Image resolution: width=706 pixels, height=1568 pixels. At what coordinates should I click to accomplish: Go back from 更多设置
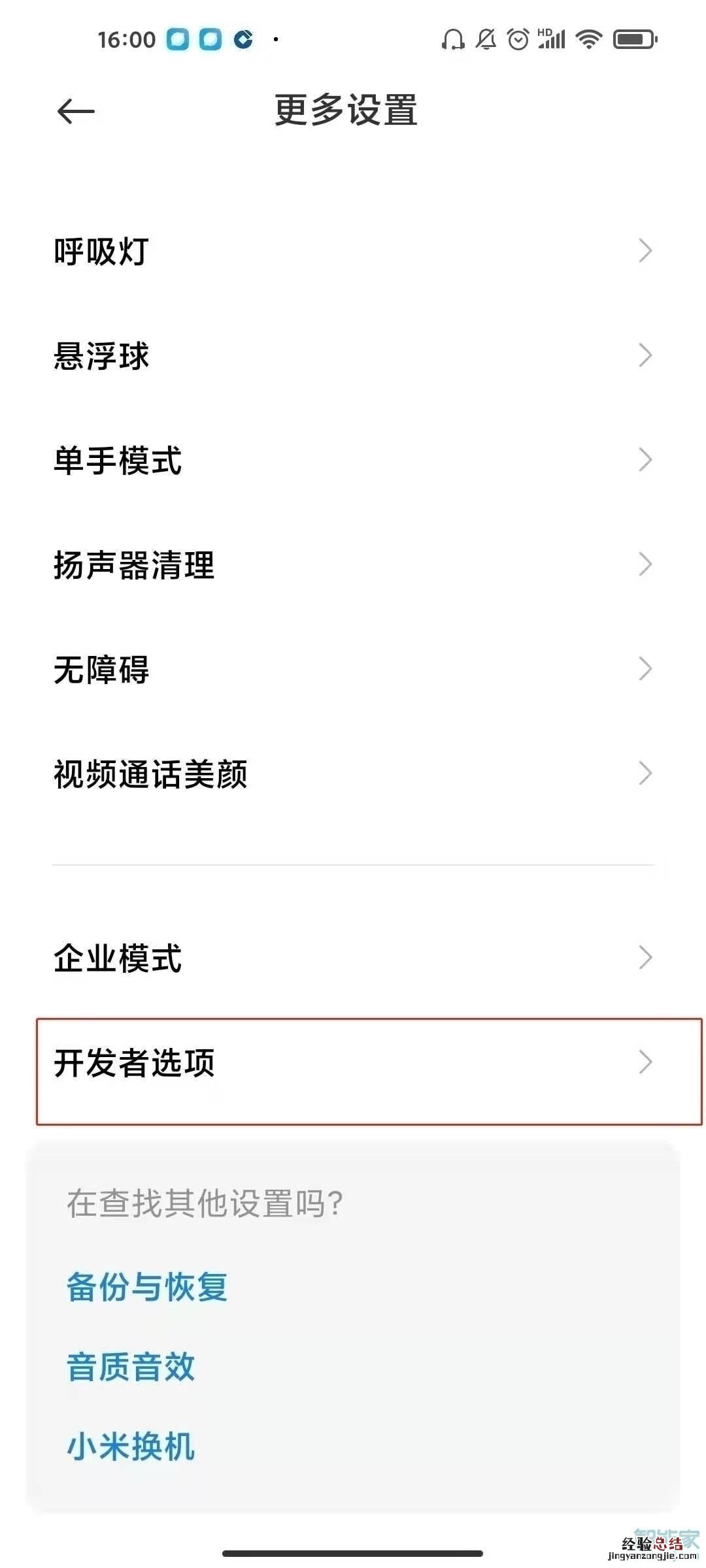[76, 112]
